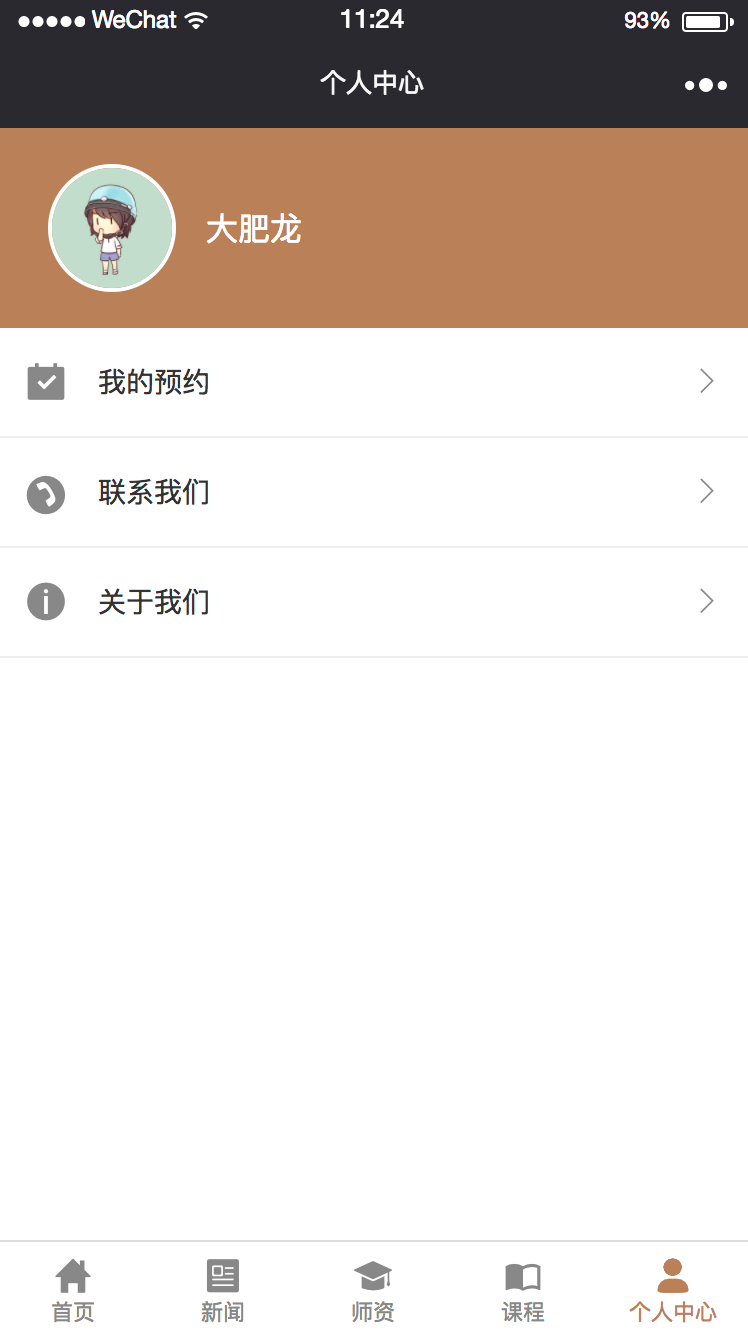
Task: Open the 首页 home icon in bottom bar
Action: (71, 1275)
